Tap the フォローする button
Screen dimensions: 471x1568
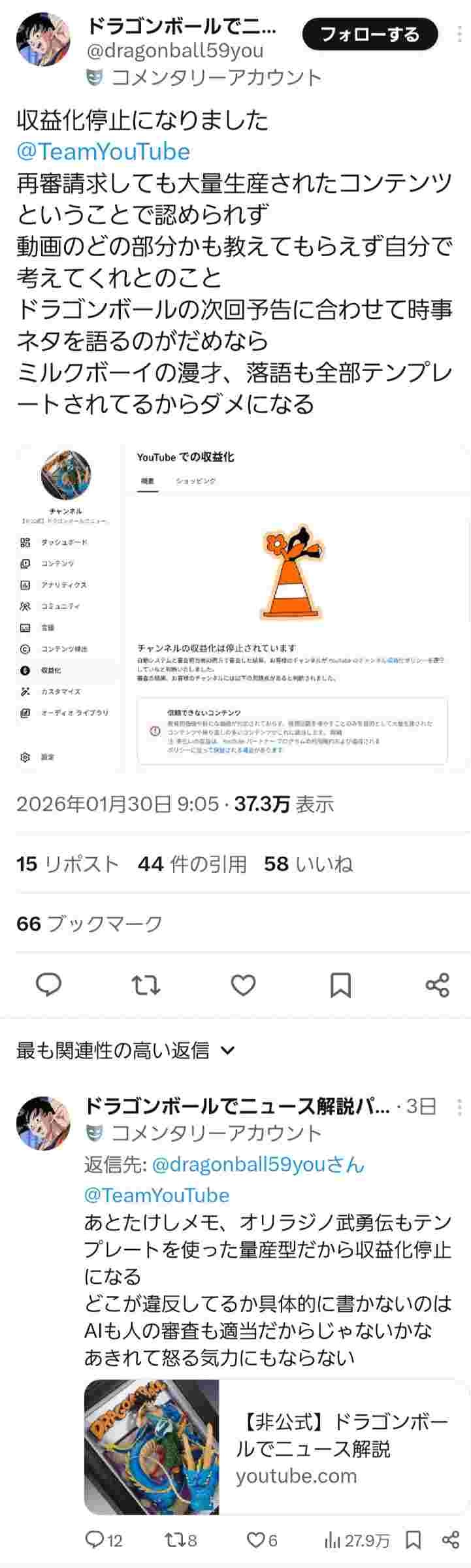370,35
